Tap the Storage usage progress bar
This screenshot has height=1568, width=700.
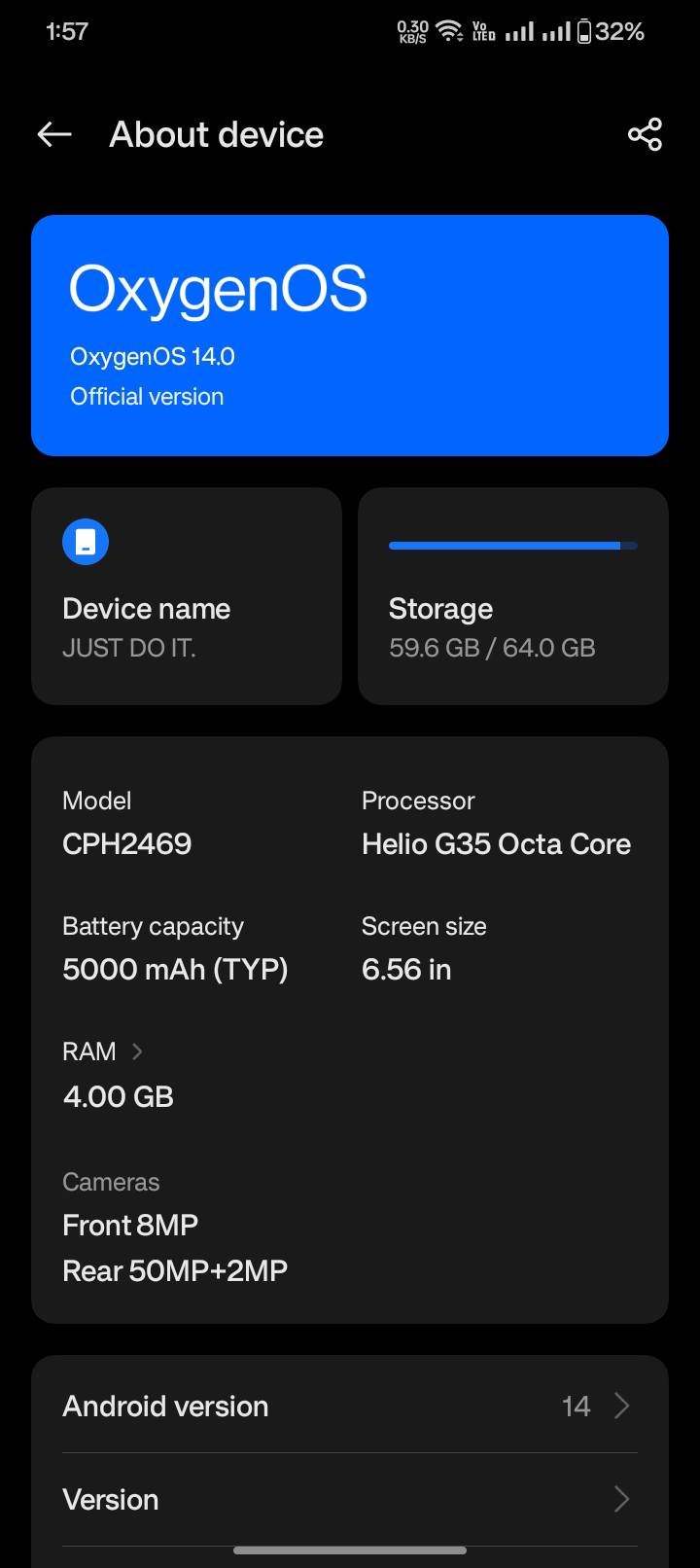tap(512, 546)
